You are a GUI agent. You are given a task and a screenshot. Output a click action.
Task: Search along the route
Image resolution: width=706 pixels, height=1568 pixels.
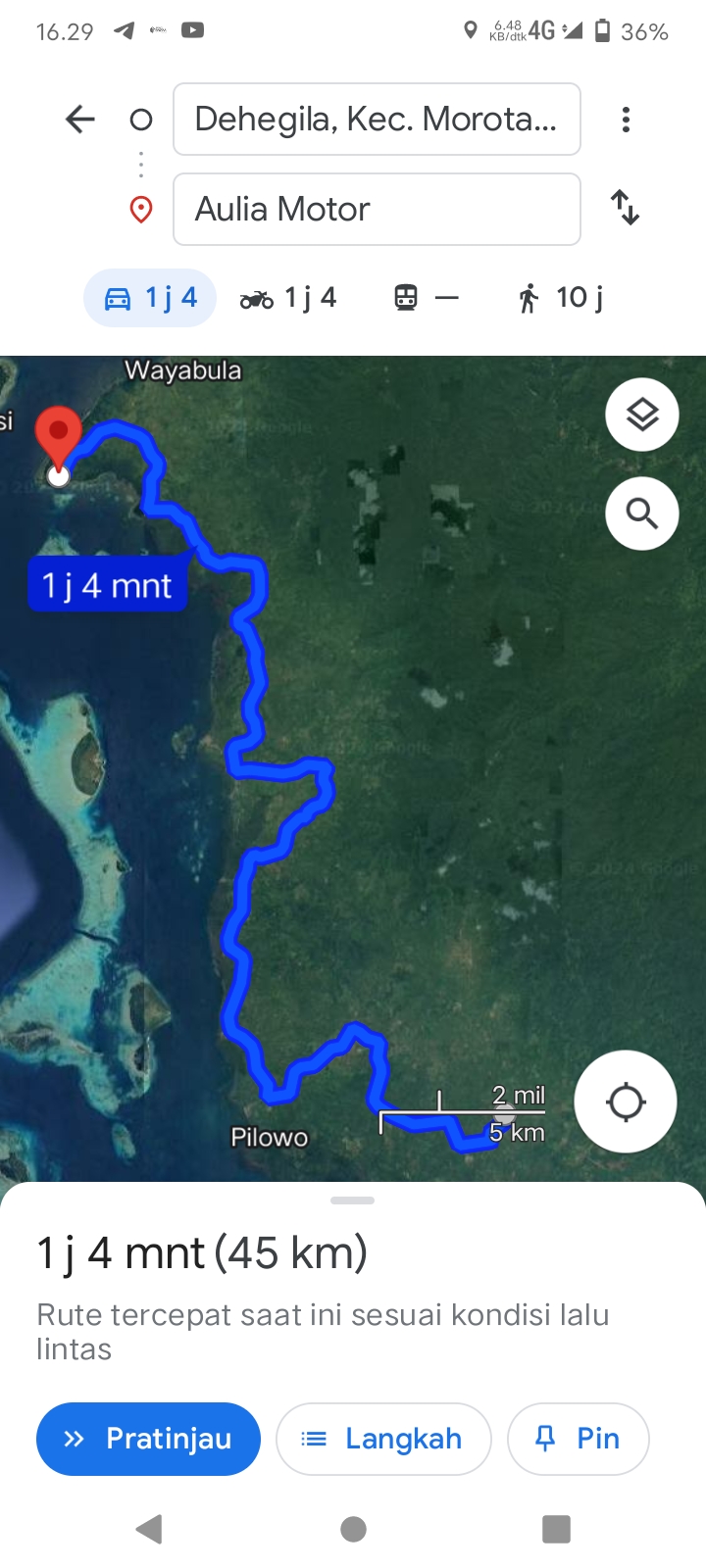coord(642,514)
